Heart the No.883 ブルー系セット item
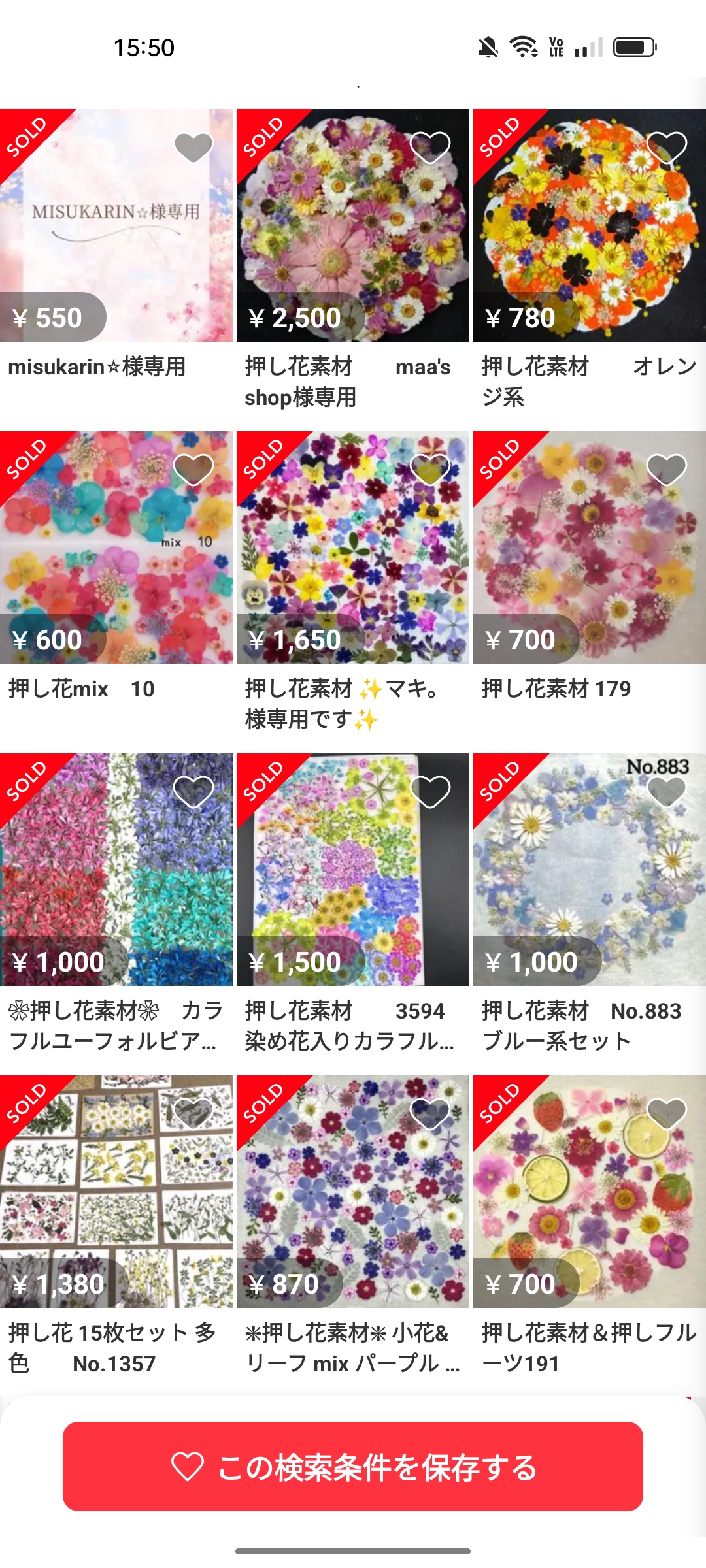706x1568 pixels. pos(667,791)
